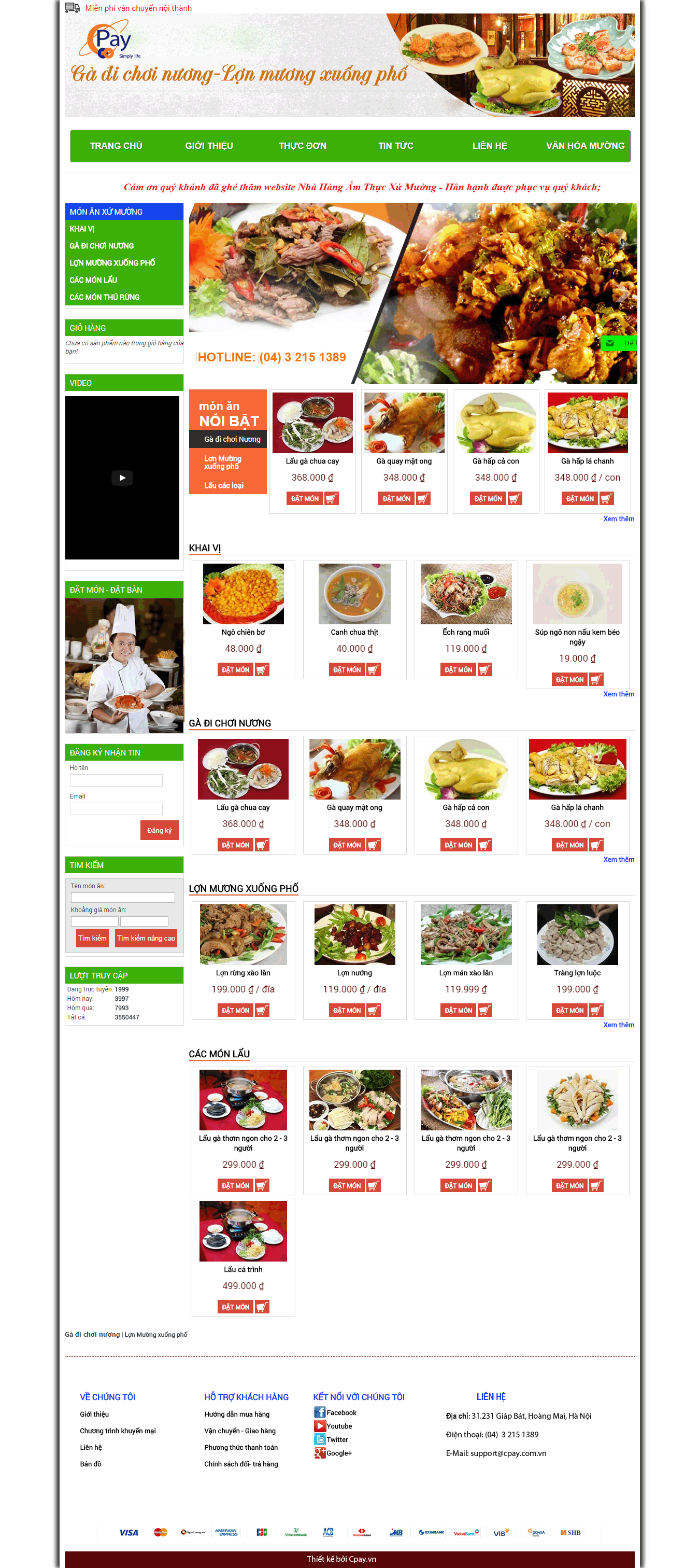
Task: Open Lẩu cá trình dish photo
Action: 244,1231
